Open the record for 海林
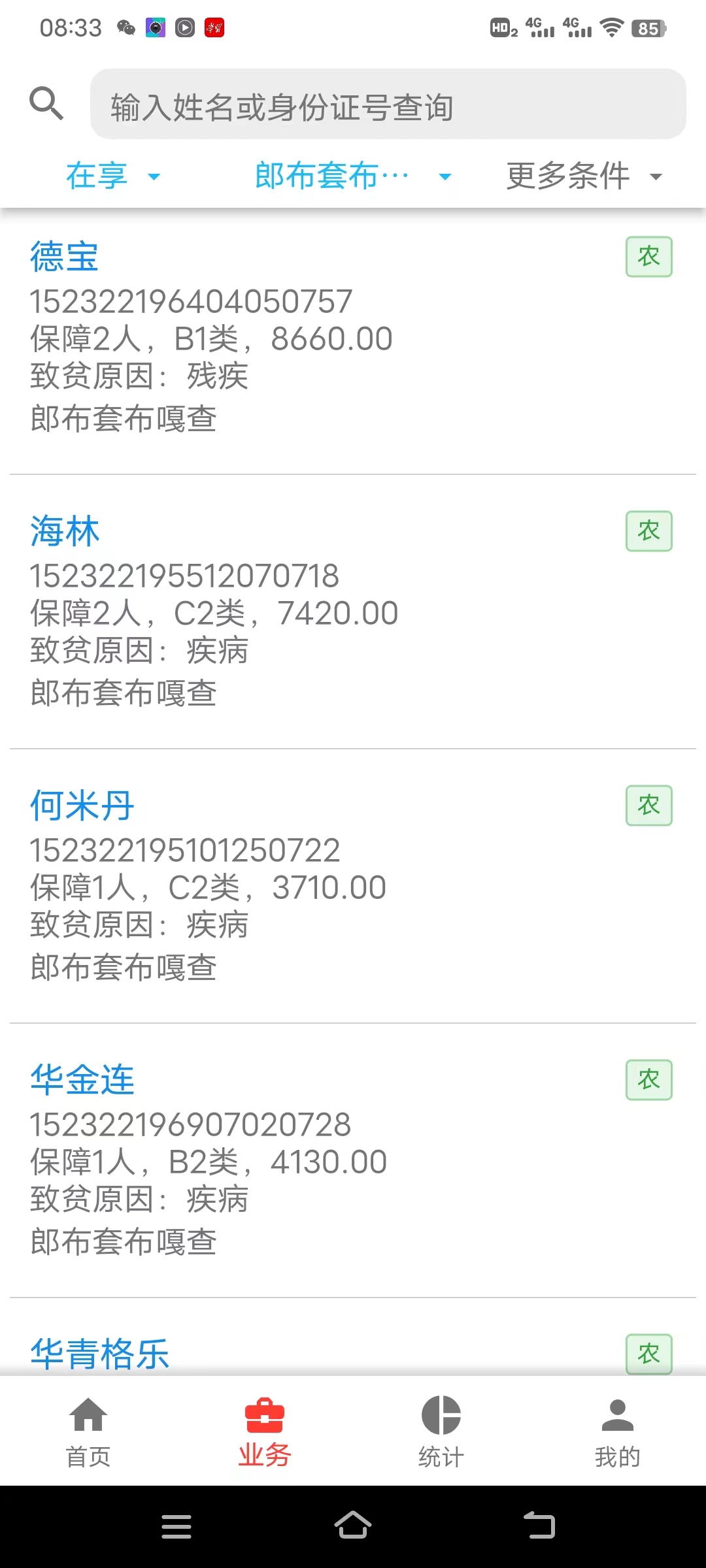The width and height of the screenshot is (706, 1568). point(353,612)
